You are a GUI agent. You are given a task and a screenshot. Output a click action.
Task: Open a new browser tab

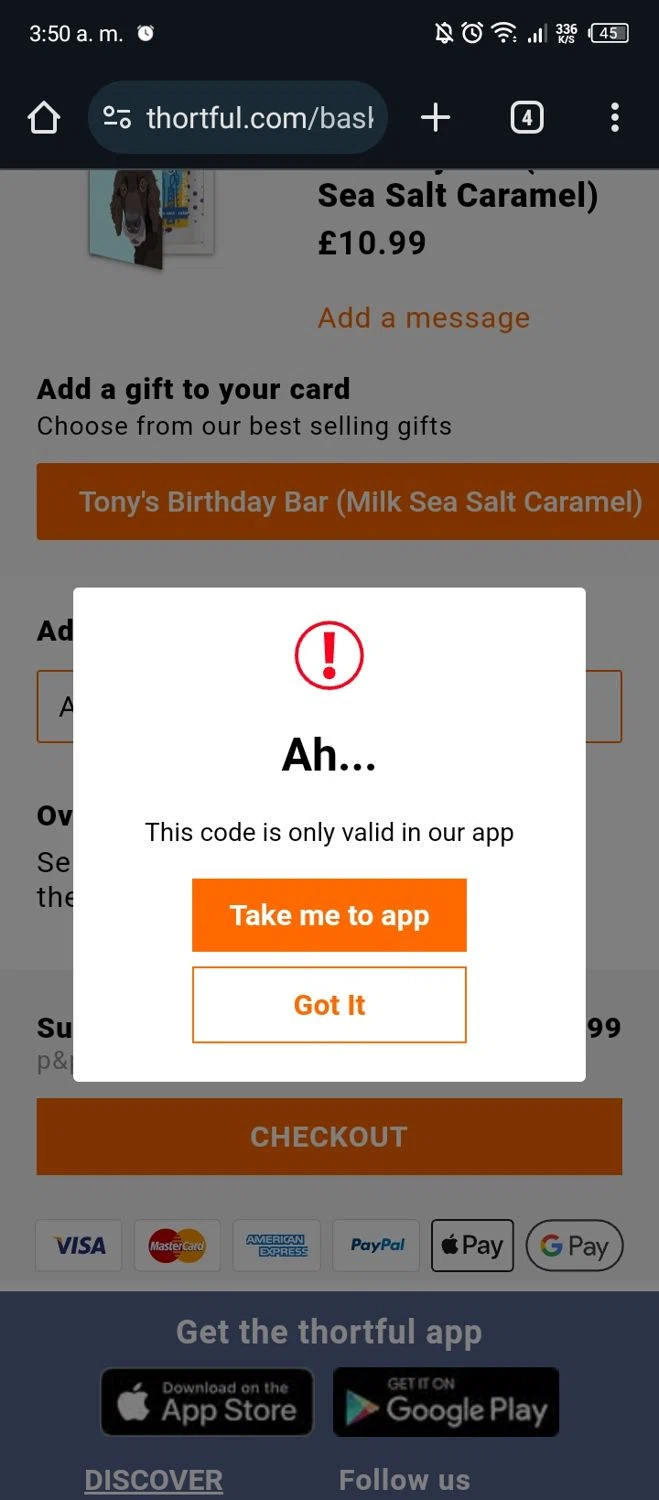tap(436, 118)
